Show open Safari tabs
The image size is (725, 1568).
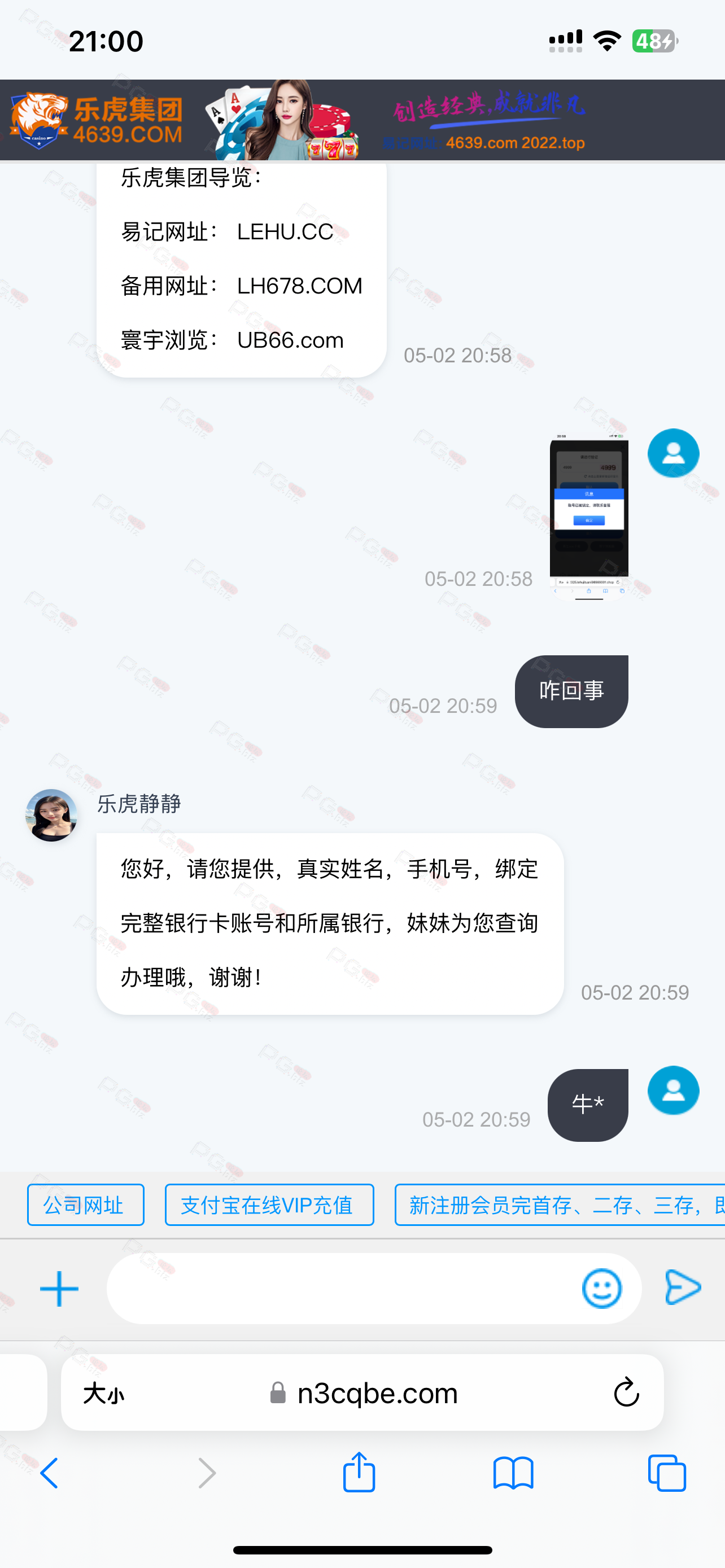point(667,1473)
